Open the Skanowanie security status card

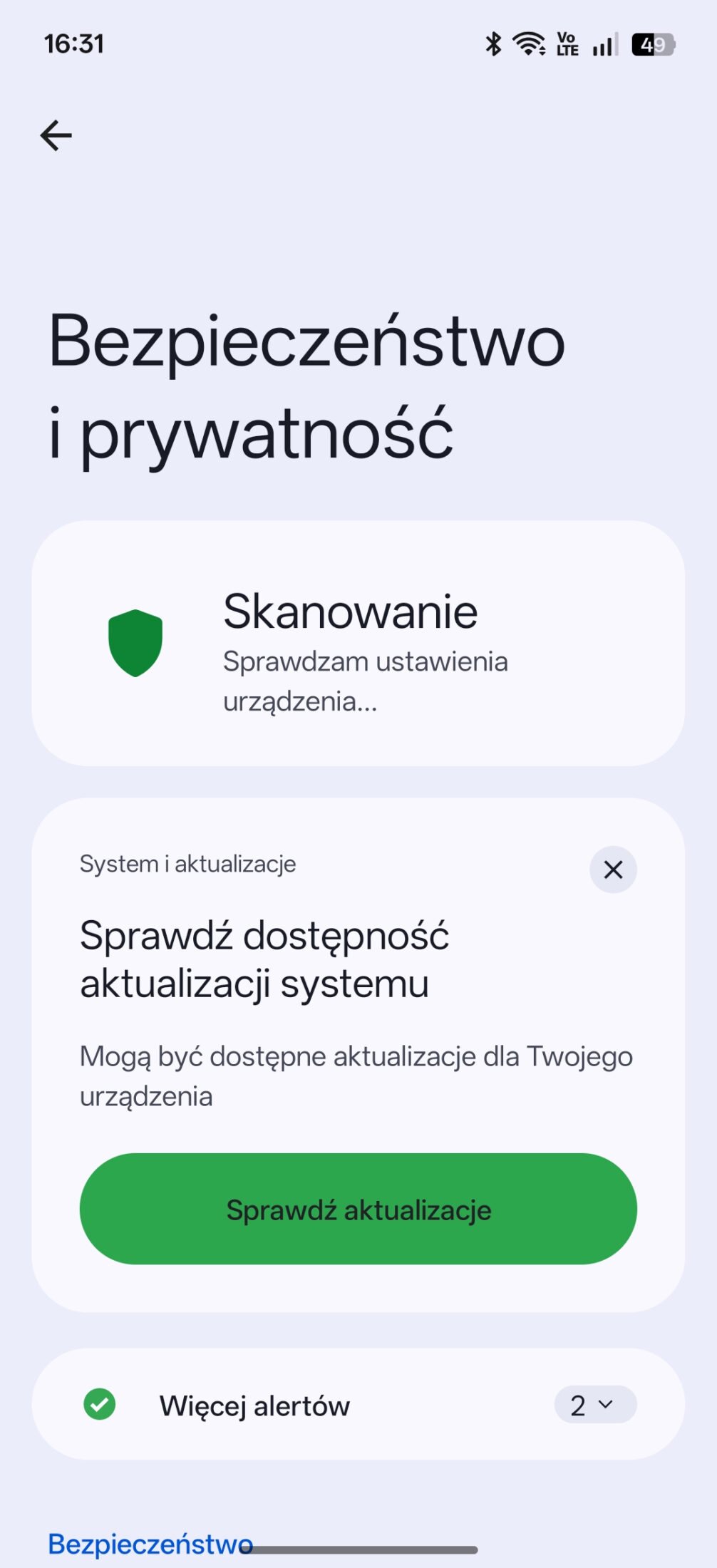point(358,643)
